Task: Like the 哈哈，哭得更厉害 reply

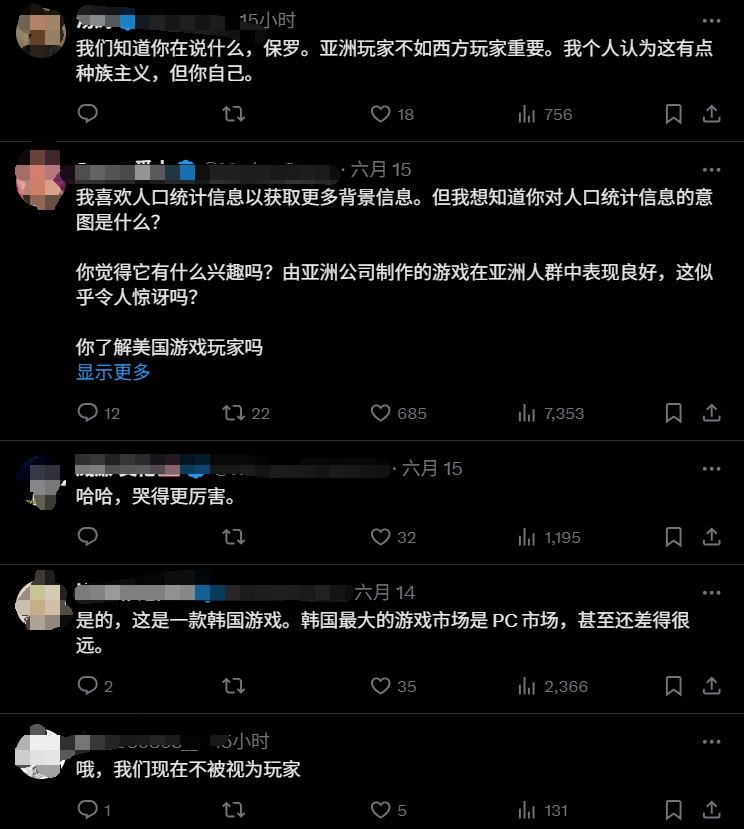Action: point(381,537)
